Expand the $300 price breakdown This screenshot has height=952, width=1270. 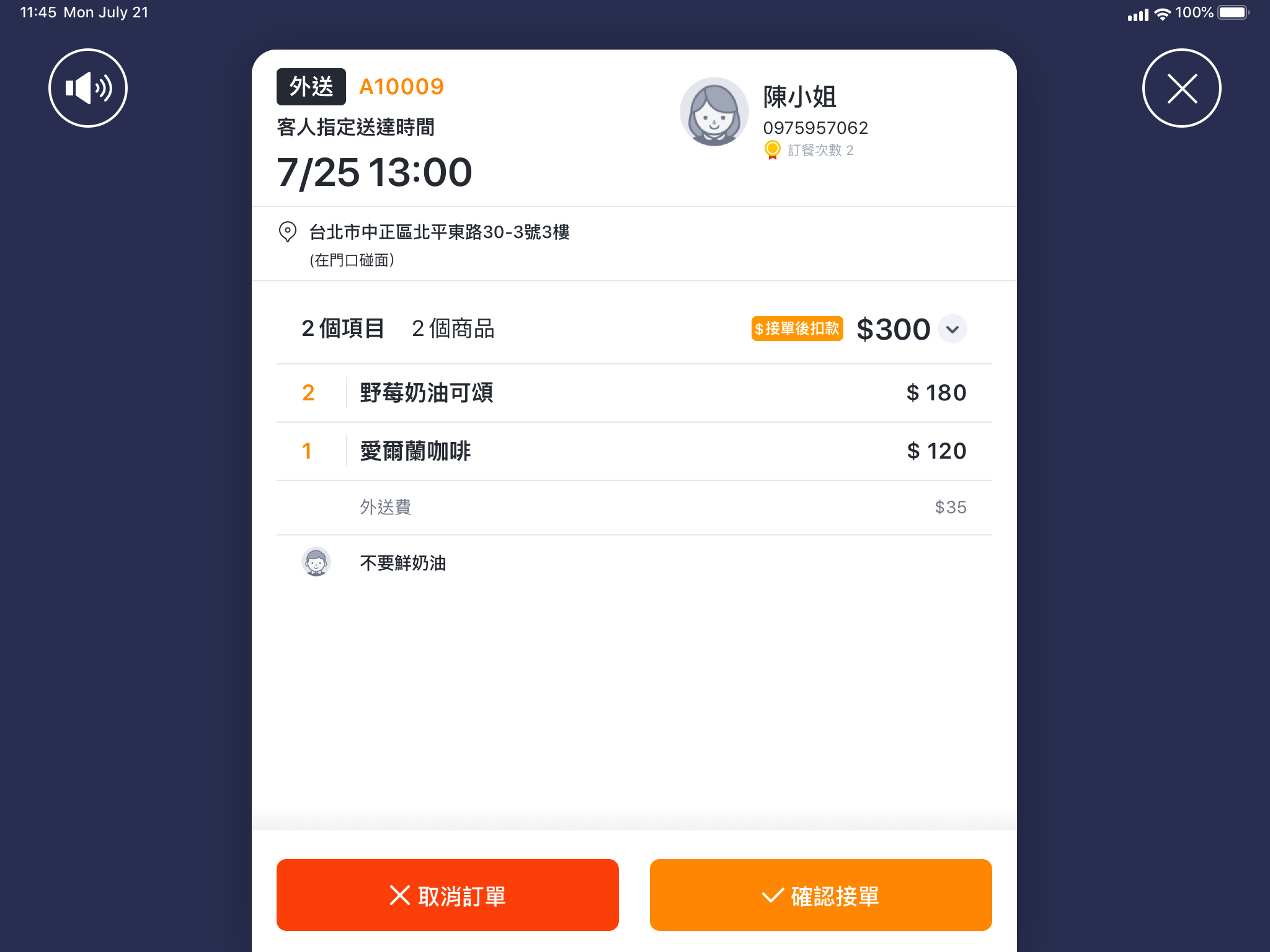tap(952, 329)
